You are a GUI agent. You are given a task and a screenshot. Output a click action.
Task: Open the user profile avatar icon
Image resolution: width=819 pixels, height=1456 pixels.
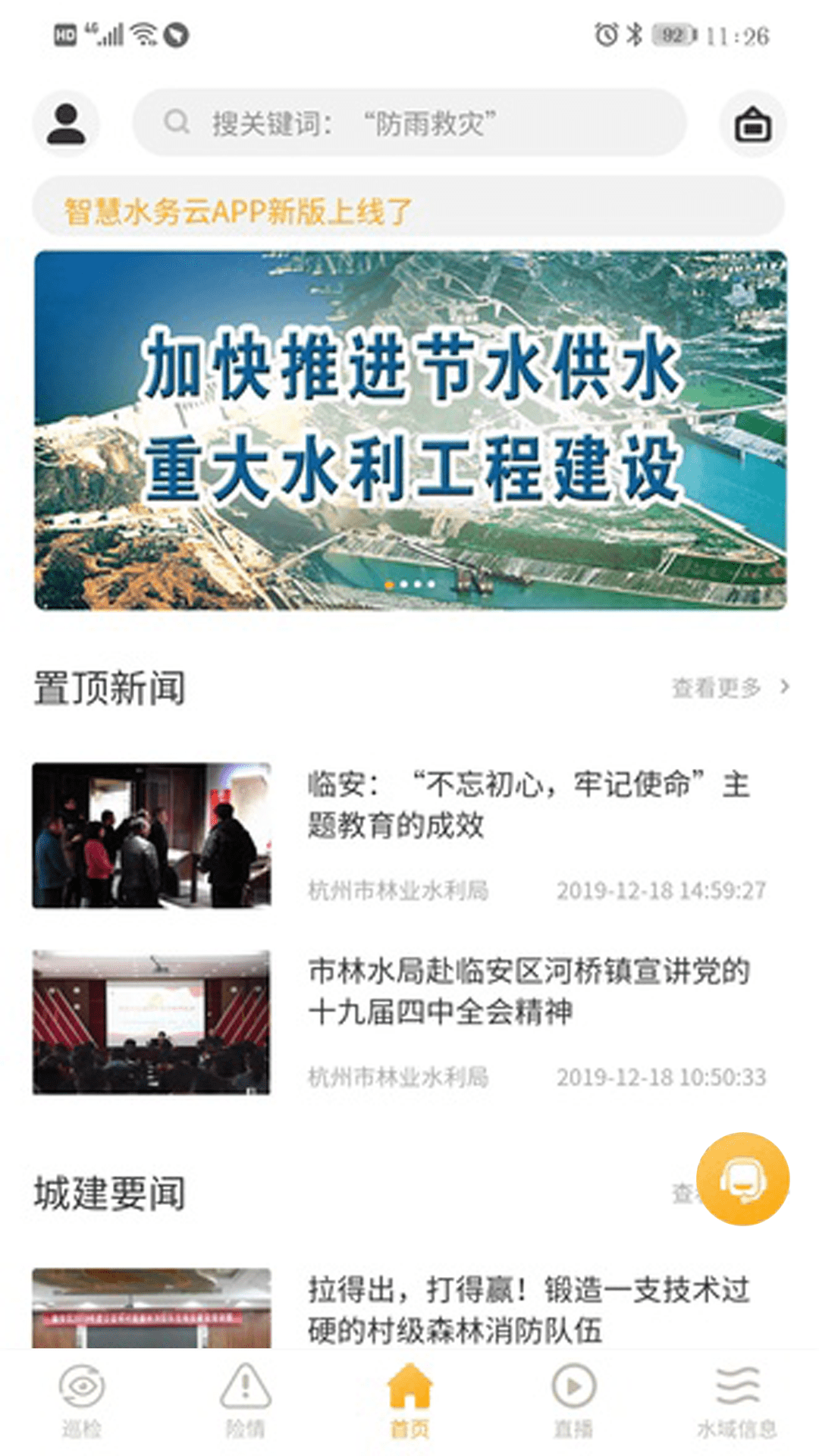click(67, 121)
